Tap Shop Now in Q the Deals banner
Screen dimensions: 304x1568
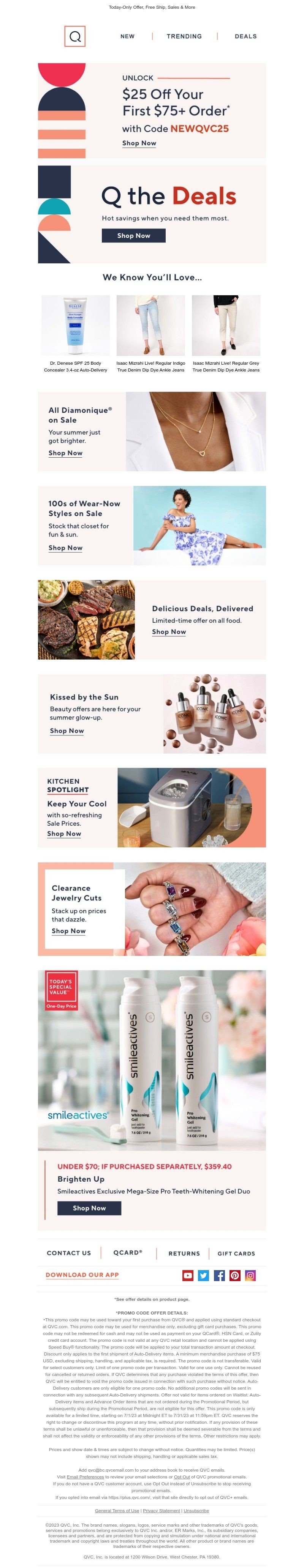(133, 236)
